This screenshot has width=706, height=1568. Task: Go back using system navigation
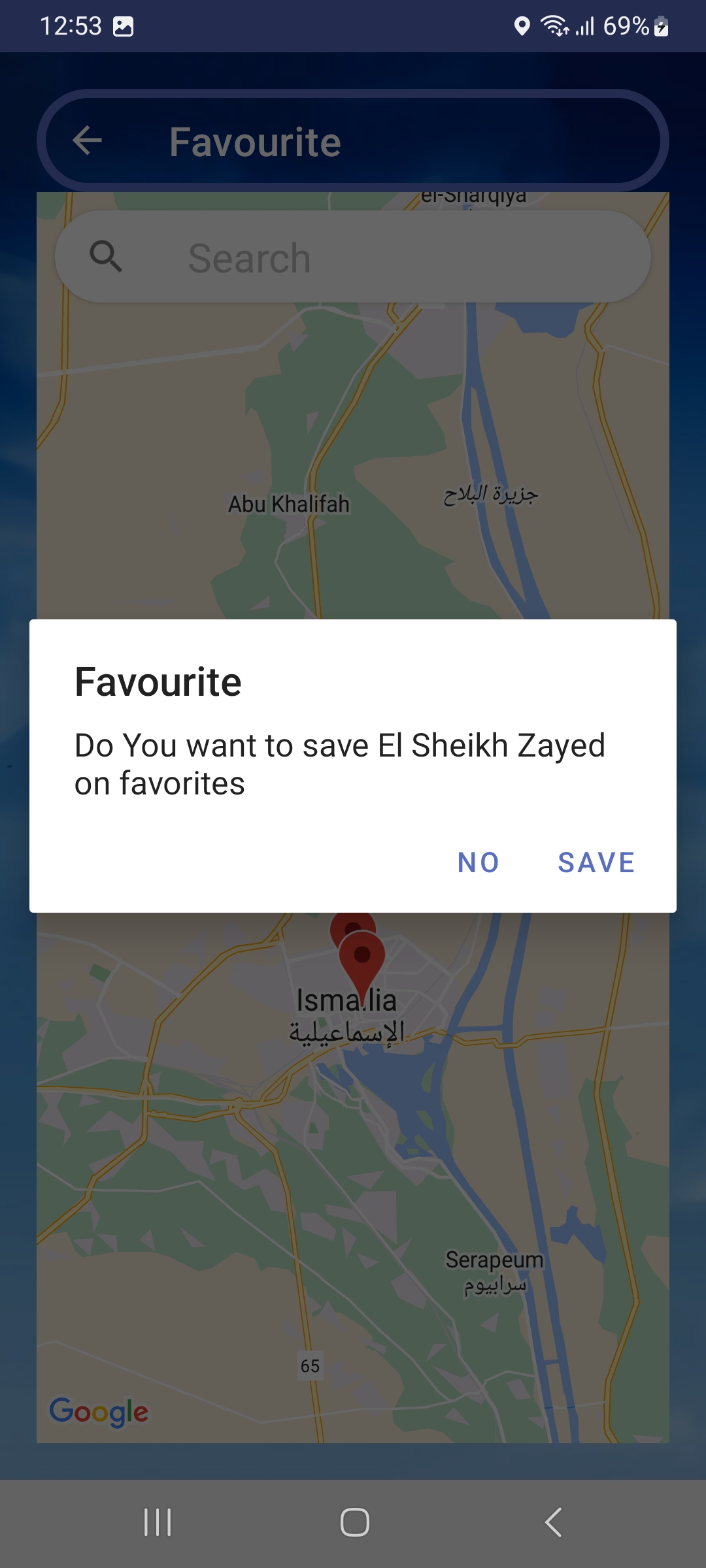[x=553, y=1522]
